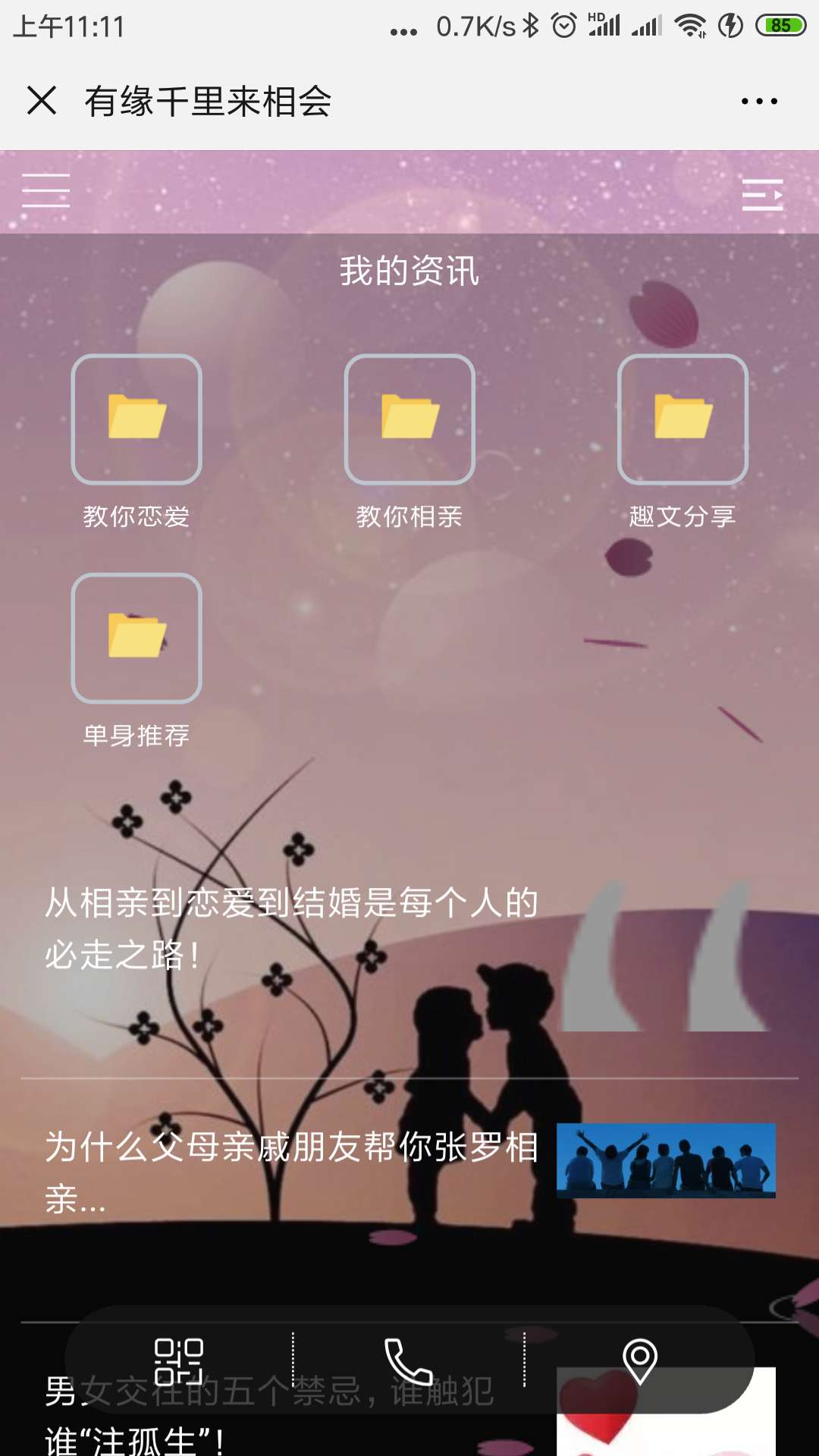Open the 单身推荐 folder
Image resolution: width=819 pixels, height=1456 pixels.
tap(136, 639)
